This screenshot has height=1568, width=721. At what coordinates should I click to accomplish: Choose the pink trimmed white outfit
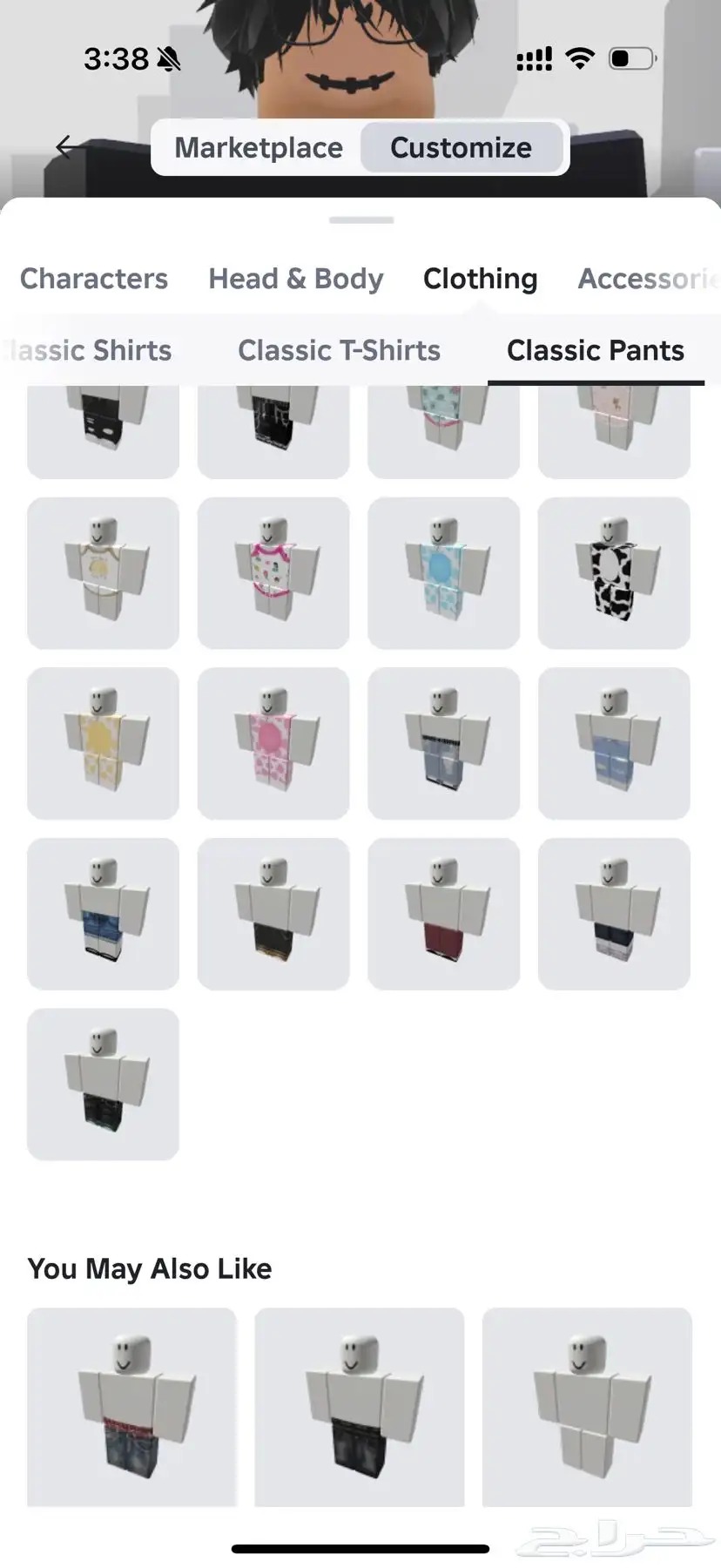(273, 572)
